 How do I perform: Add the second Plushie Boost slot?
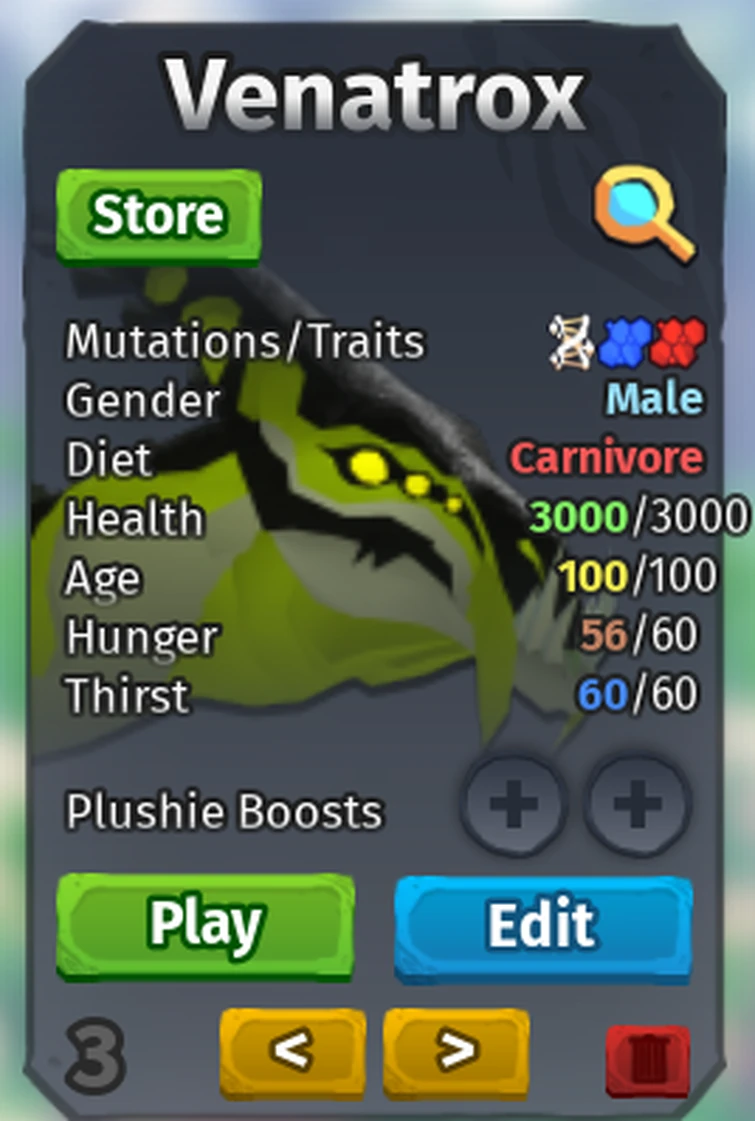tap(639, 804)
